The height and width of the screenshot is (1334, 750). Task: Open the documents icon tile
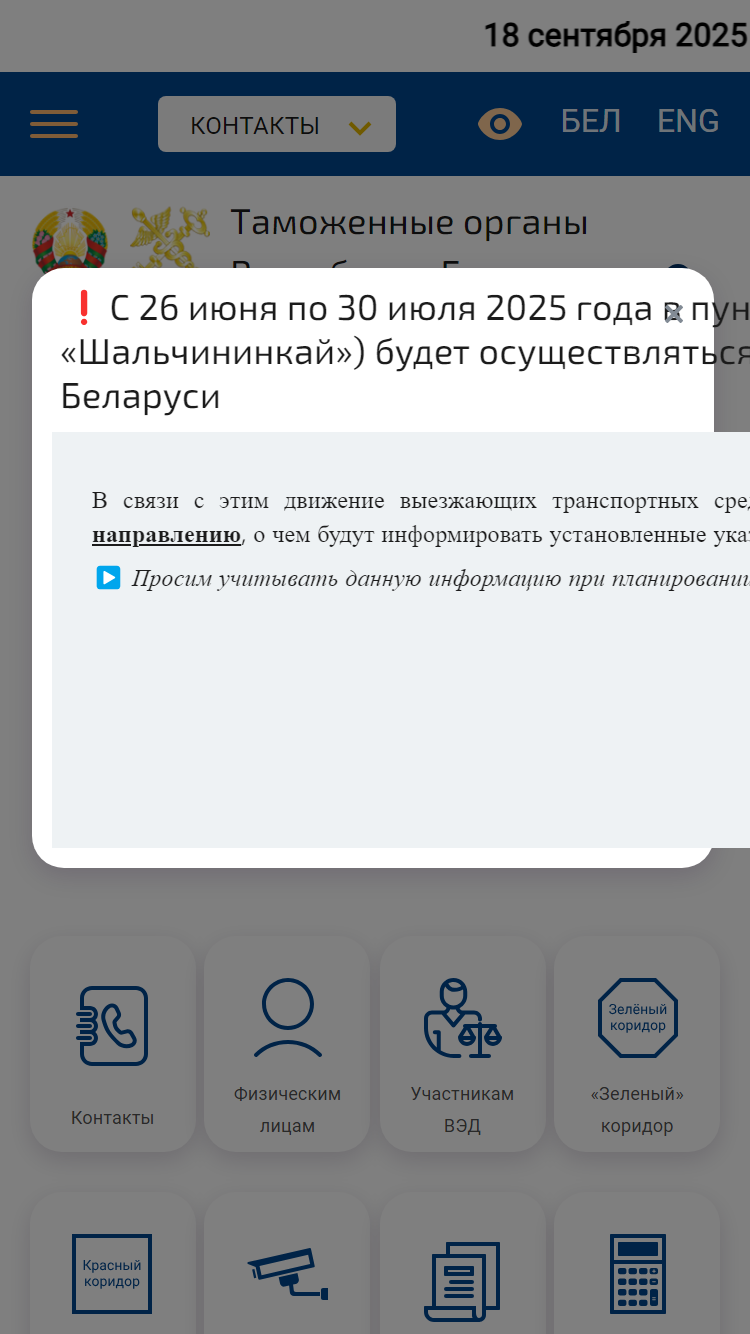tap(463, 1264)
